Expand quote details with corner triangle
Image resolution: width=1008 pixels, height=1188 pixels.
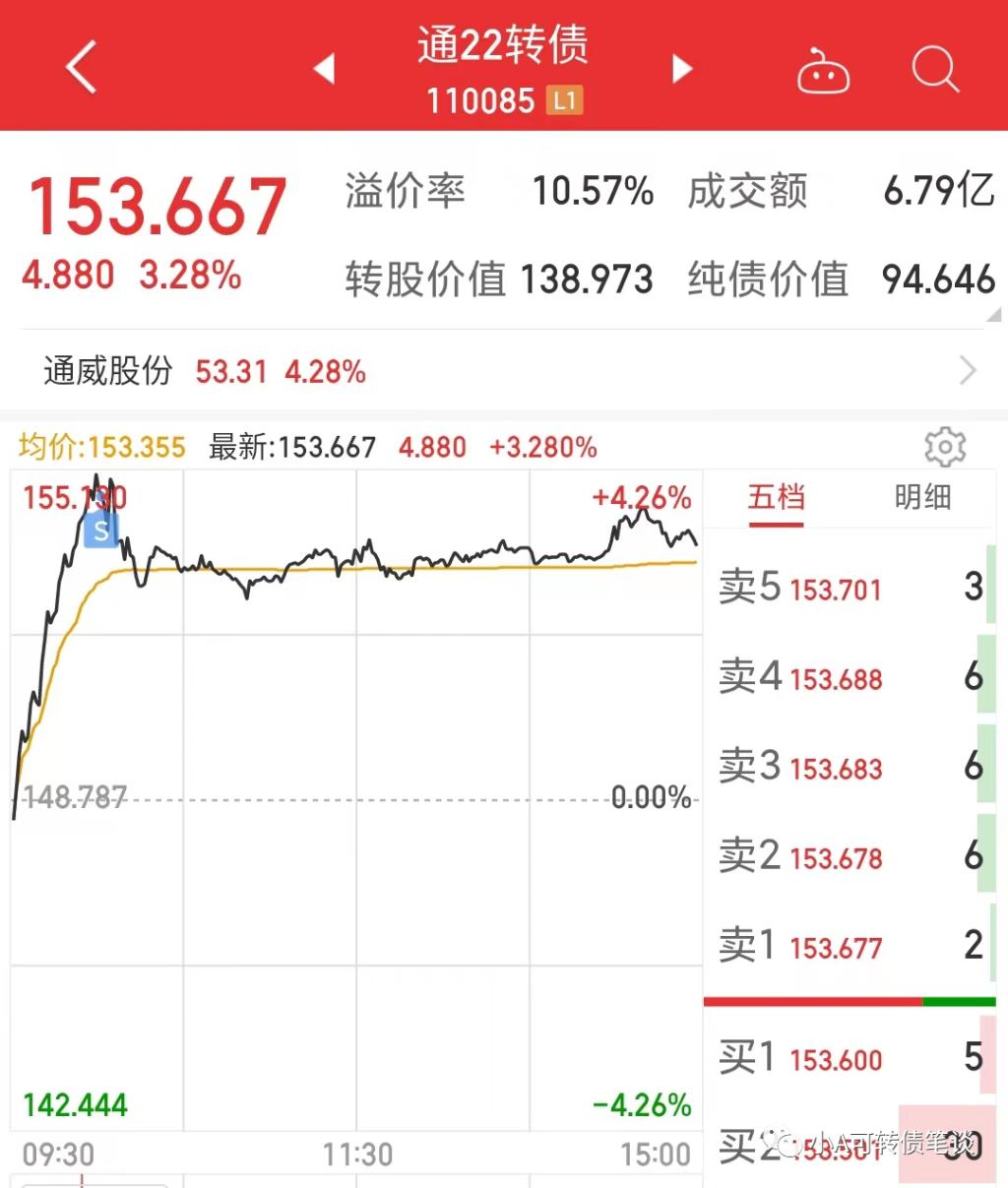(993, 315)
